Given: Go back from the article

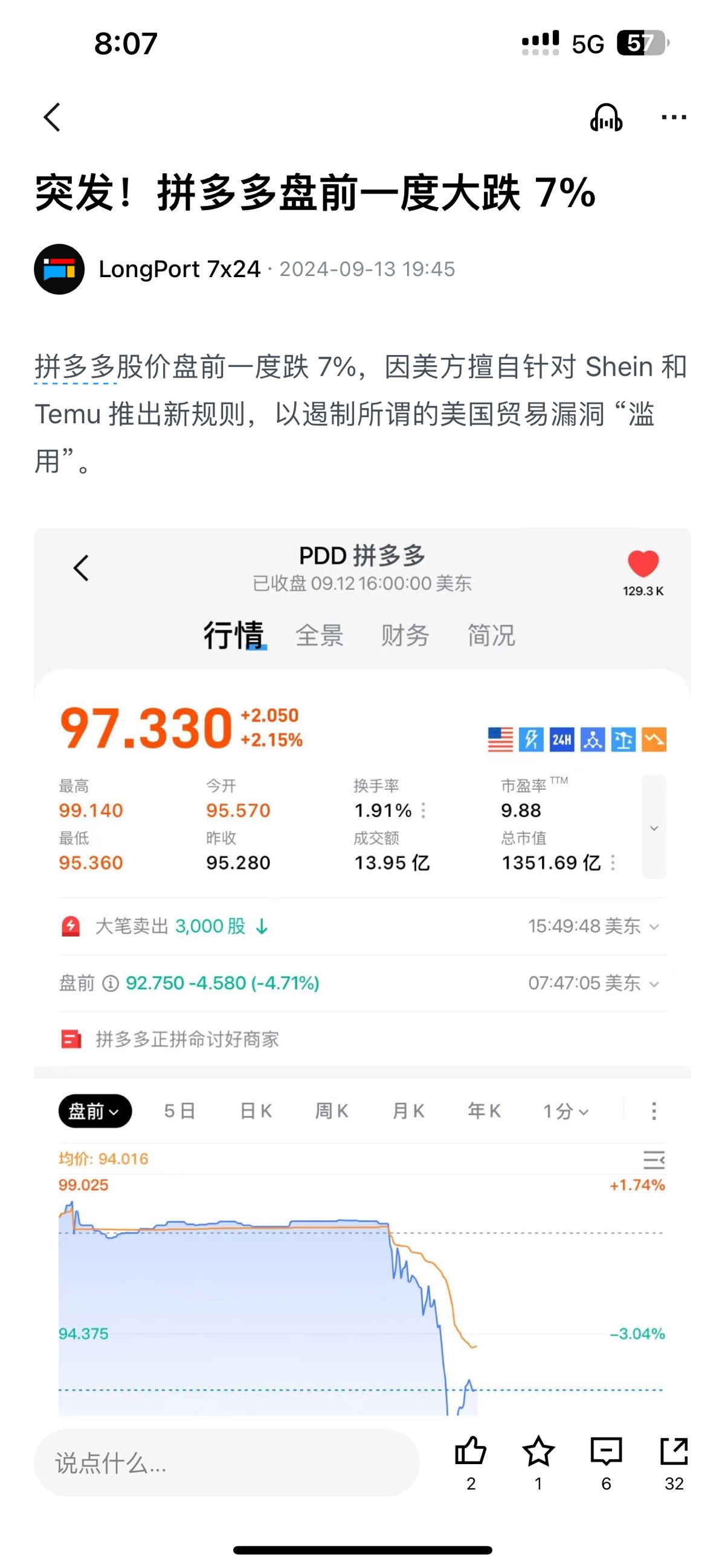Looking at the screenshot, I should [x=53, y=117].
